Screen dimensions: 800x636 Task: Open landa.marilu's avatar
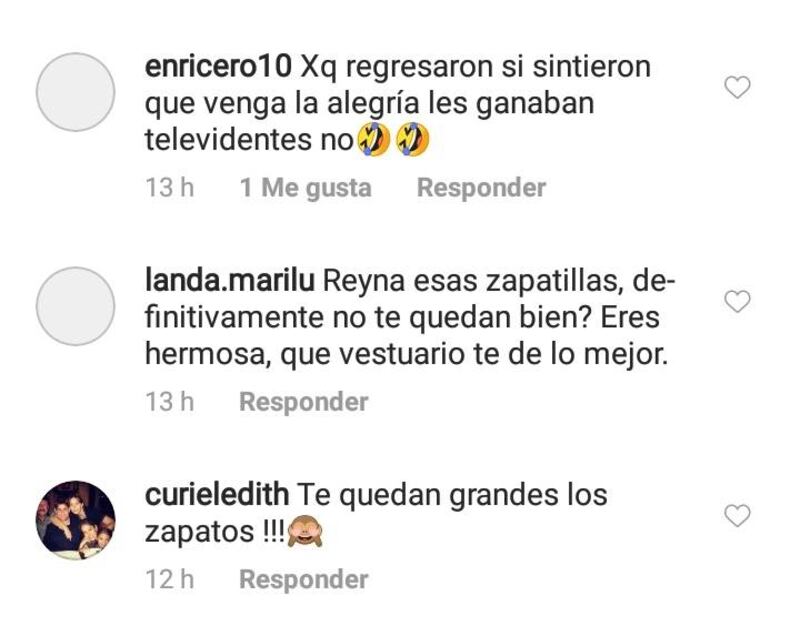click(x=76, y=306)
